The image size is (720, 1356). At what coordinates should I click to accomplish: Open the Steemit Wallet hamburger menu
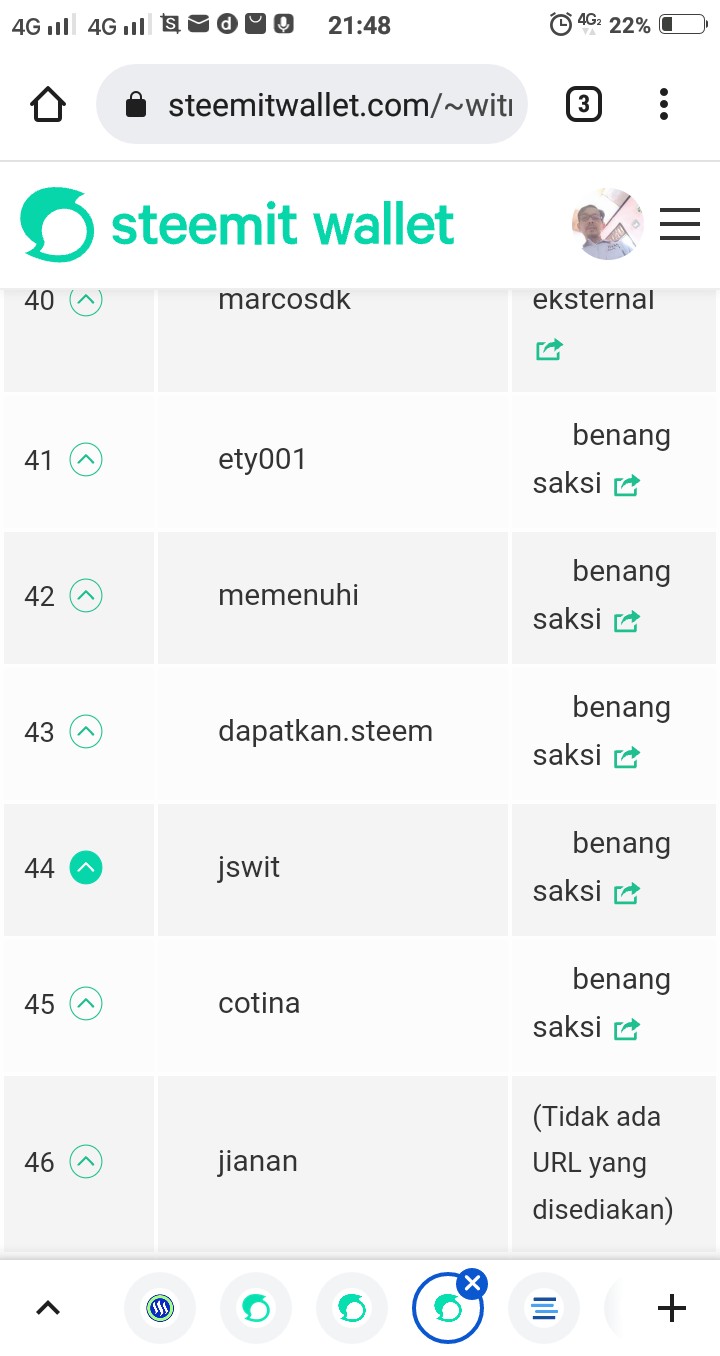pyautogui.click(x=680, y=225)
